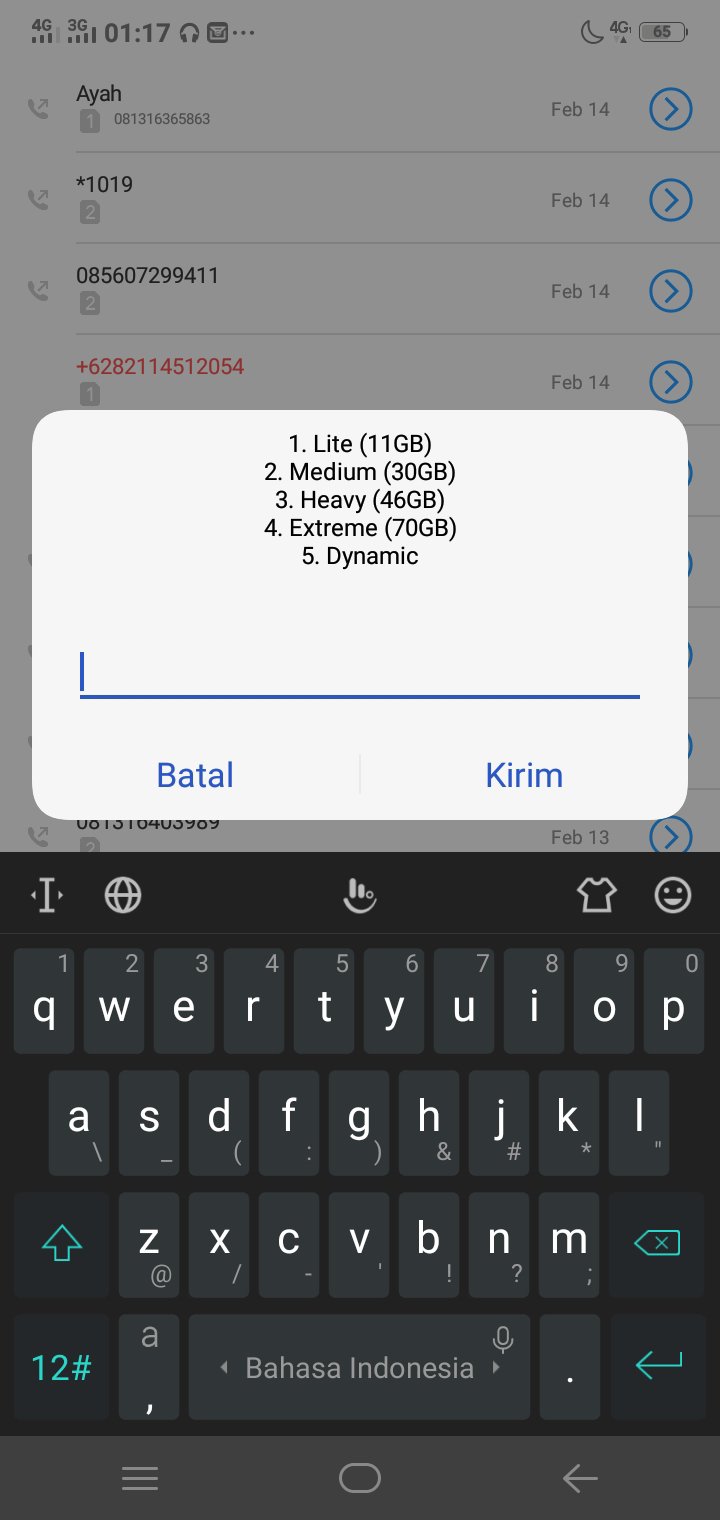This screenshot has height=1520, width=720.
Task: Tap the keyboard shift key
Action: click(62, 1243)
